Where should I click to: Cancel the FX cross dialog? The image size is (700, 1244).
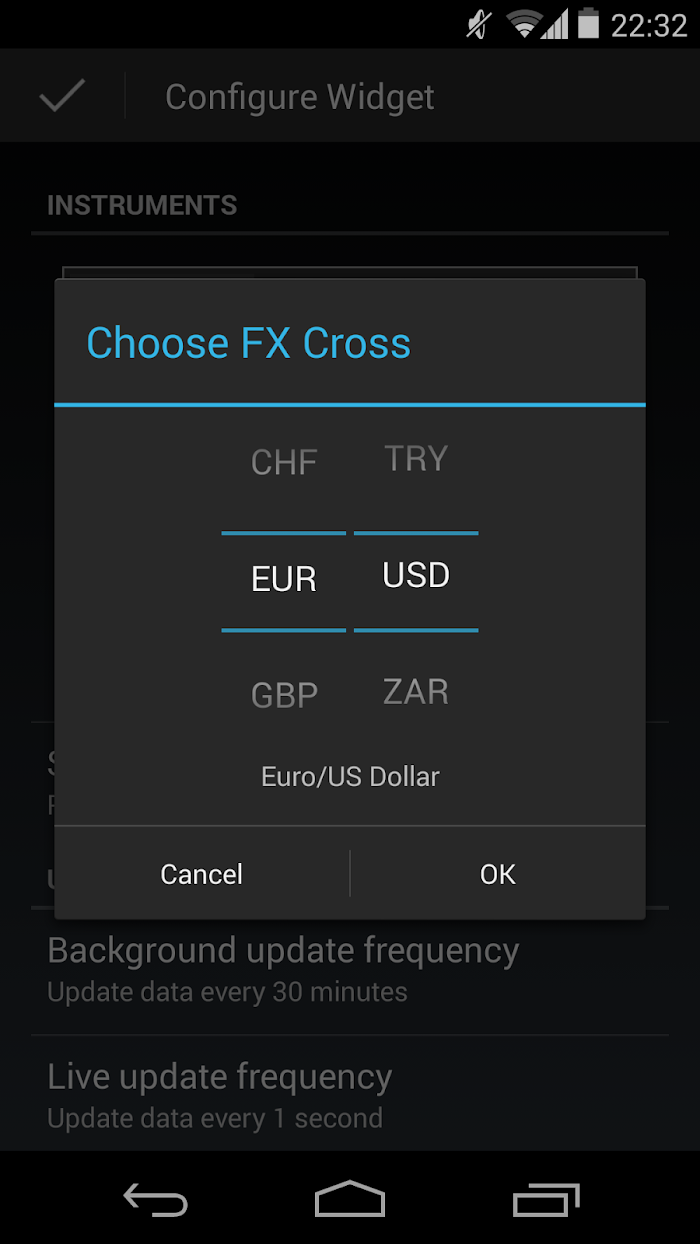click(x=202, y=874)
